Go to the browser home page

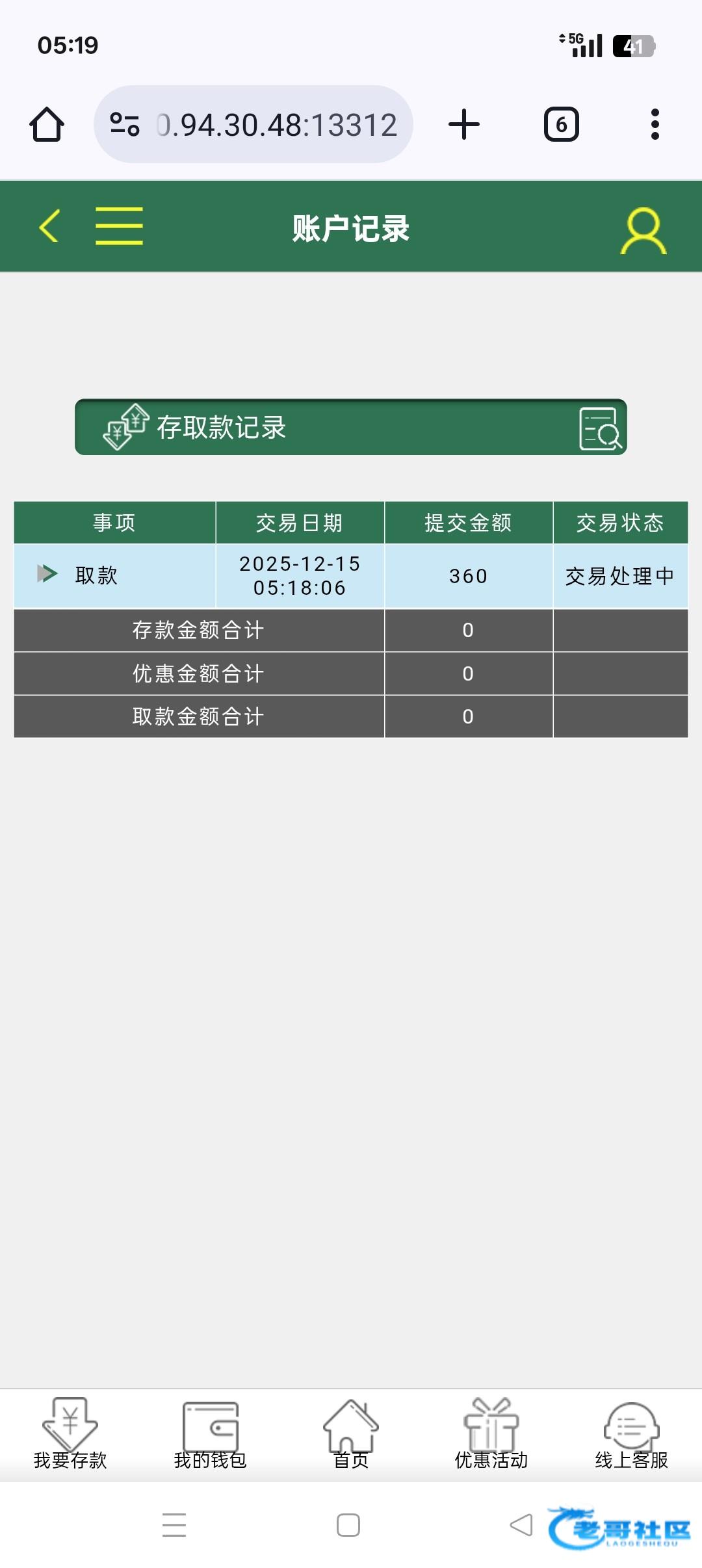(x=47, y=124)
